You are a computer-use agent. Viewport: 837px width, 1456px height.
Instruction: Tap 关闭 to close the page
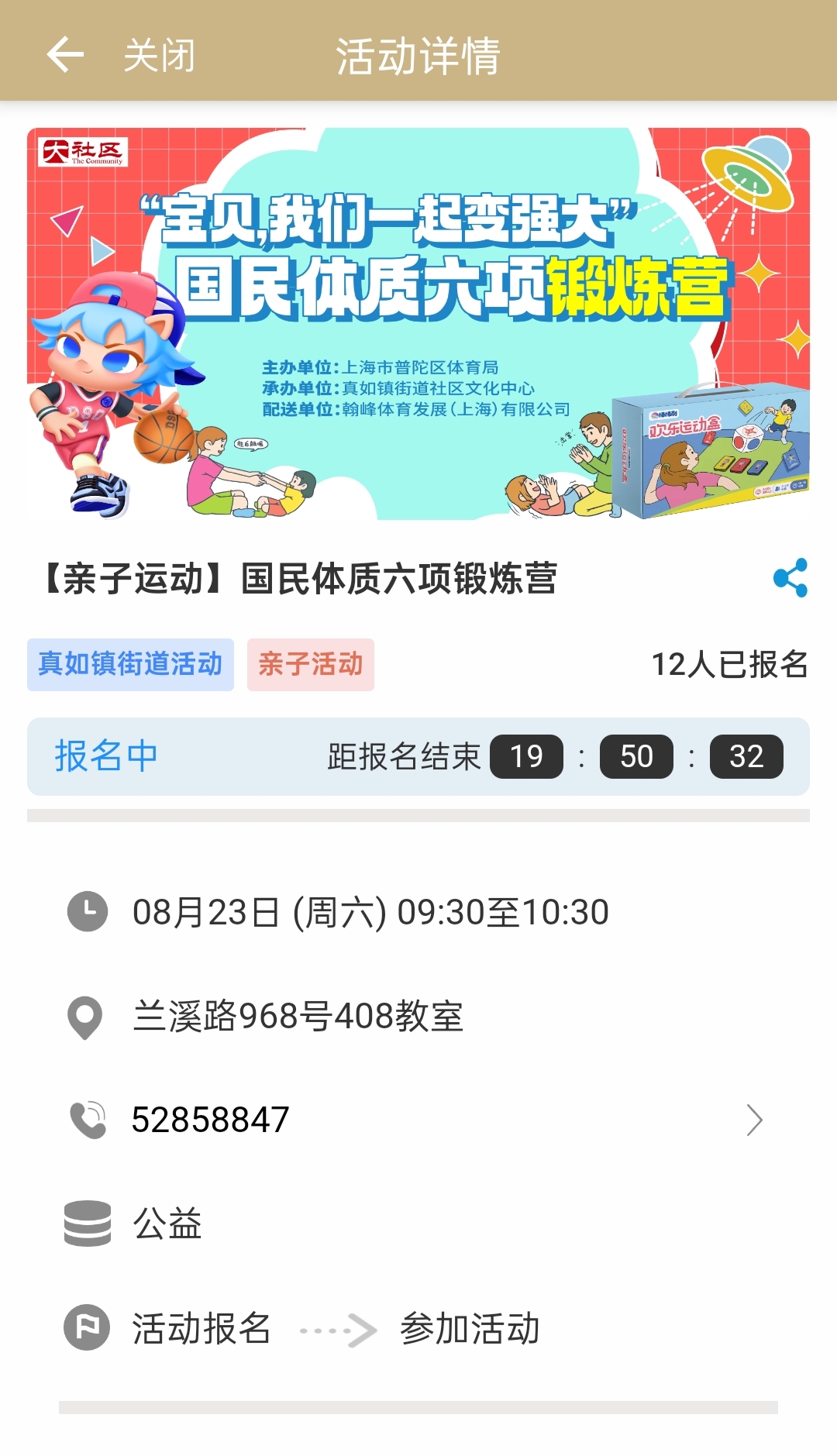coord(160,56)
